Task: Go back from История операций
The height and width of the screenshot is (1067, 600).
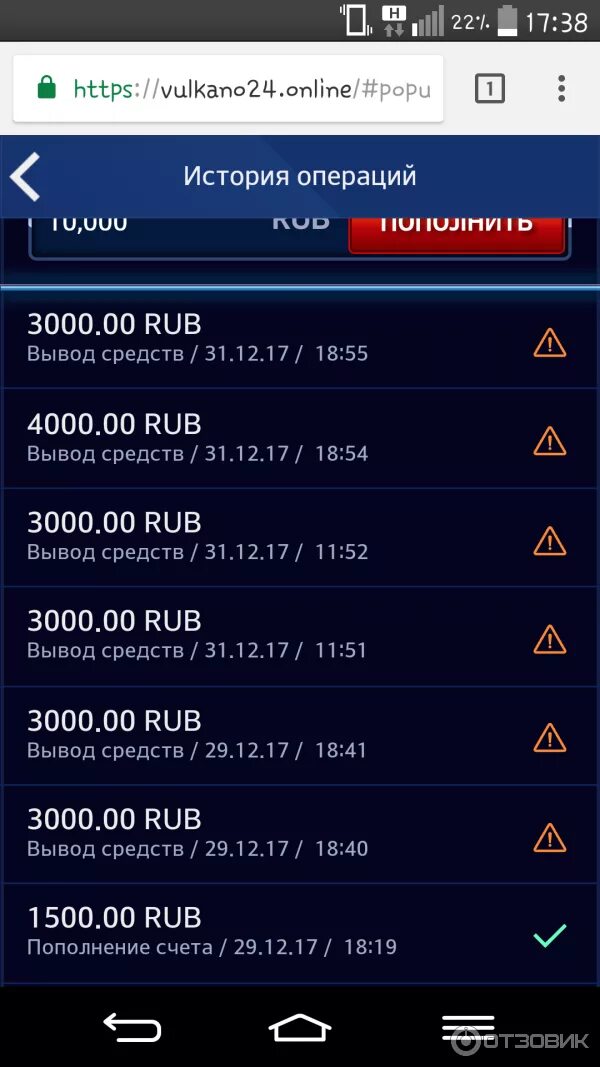Action: click(x=25, y=176)
